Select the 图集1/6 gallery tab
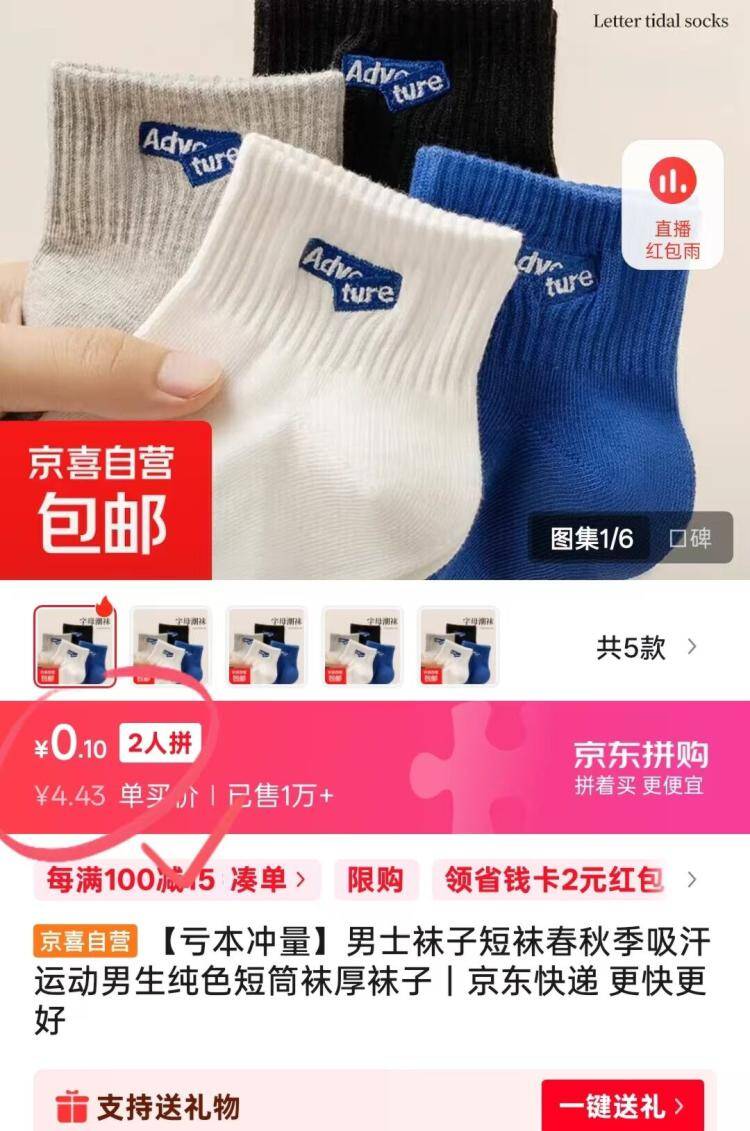The width and height of the screenshot is (750, 1131). click(592, 538)
